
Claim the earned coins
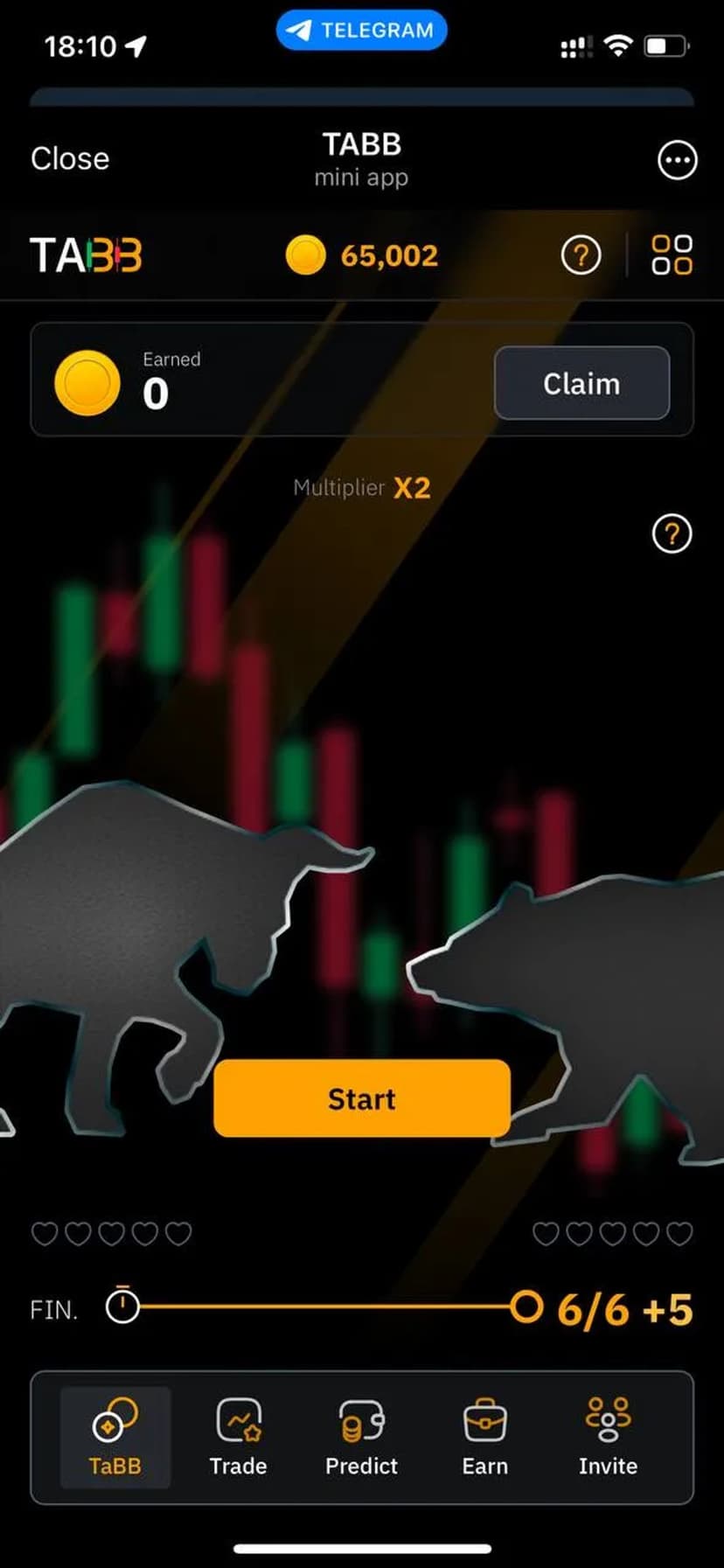(x=581, y=383)
